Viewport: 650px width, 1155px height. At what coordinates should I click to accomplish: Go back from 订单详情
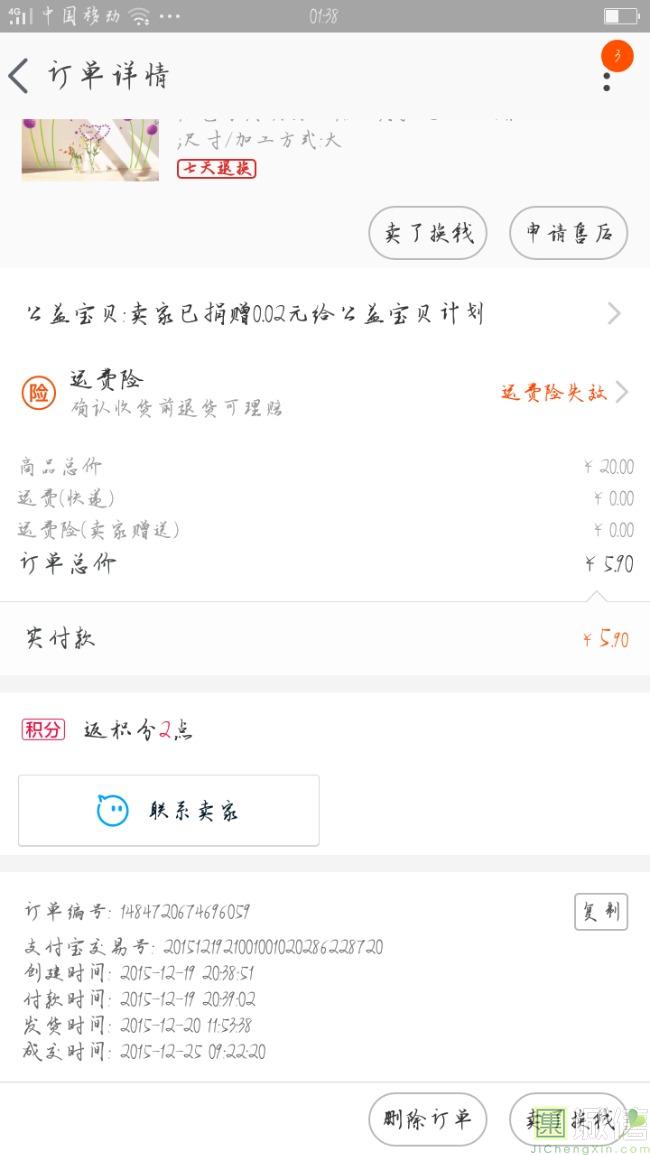pos(20,76)
